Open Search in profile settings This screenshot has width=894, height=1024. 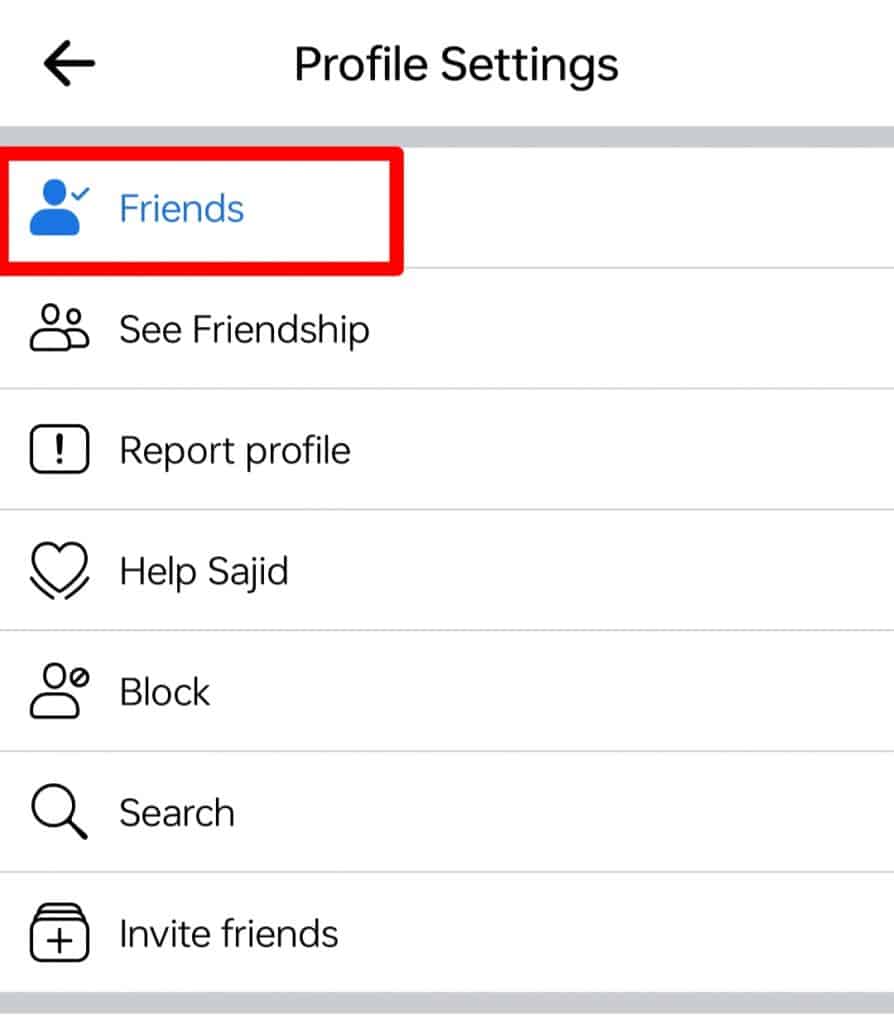(x=177, y=813)
